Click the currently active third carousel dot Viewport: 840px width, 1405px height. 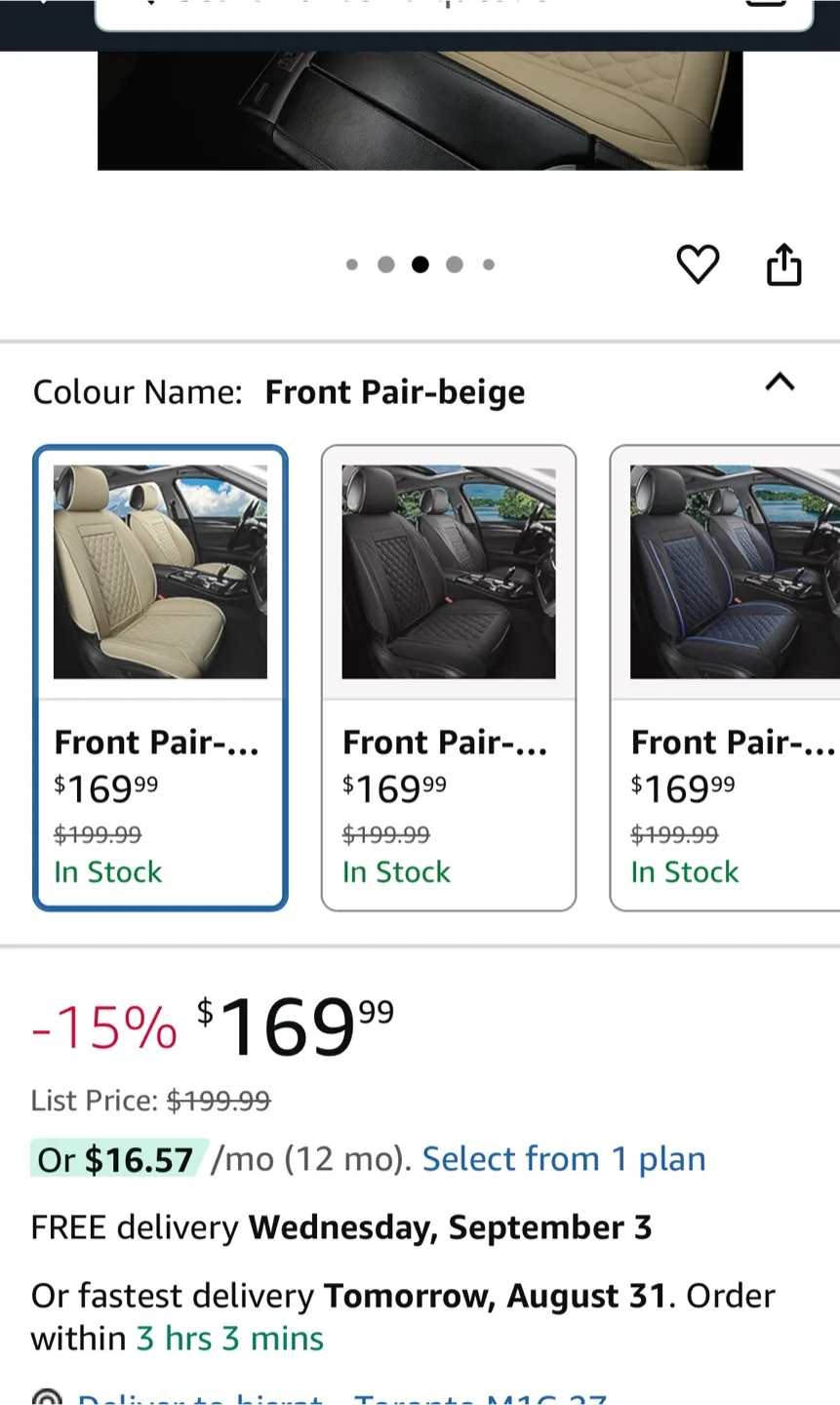tap(420, 264)
